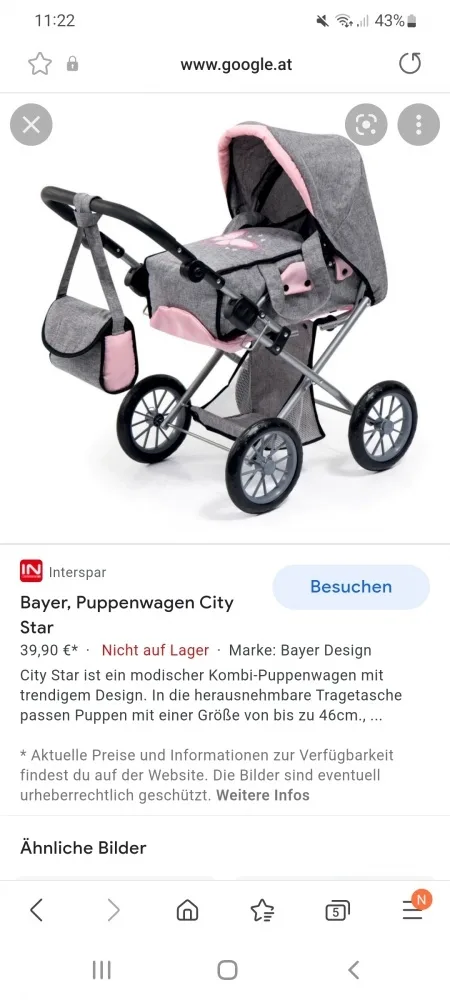The image size is (450, 1000).
Task: Reload the page
Action: point(410,64)
